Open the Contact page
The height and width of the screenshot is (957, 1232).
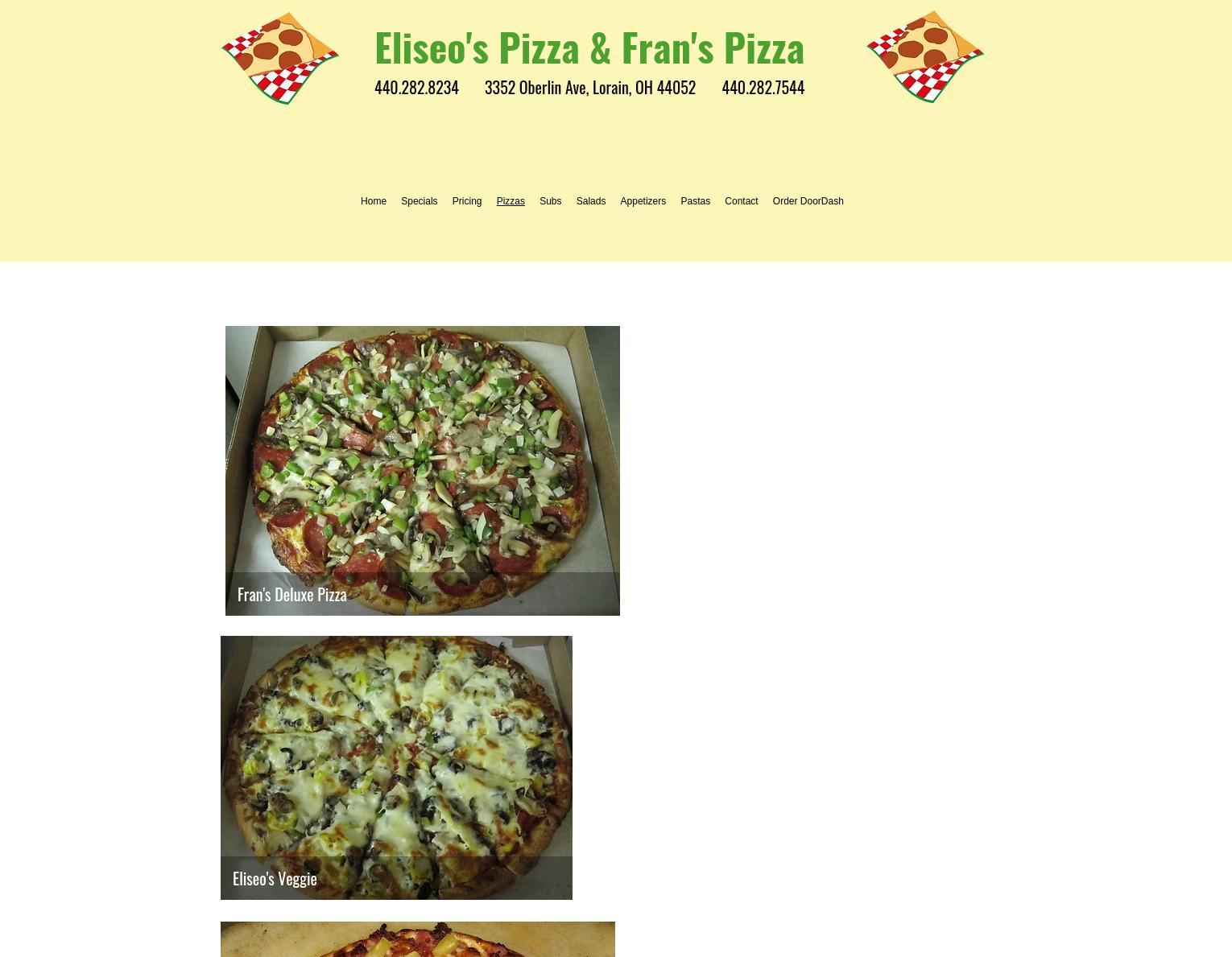[741, 201]
